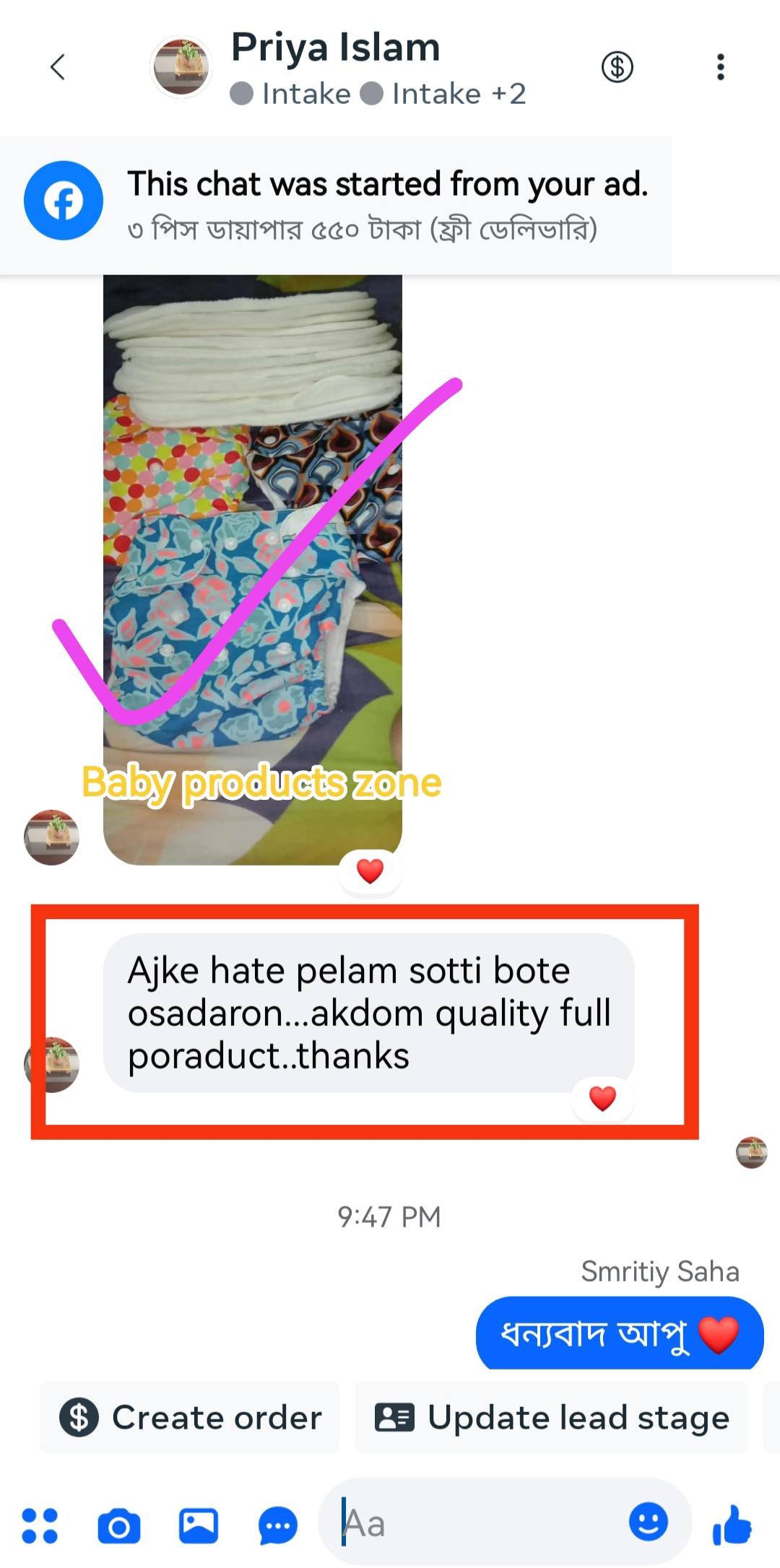
Task: Tap the Create order button
Action: click(x=190, y=1417)
